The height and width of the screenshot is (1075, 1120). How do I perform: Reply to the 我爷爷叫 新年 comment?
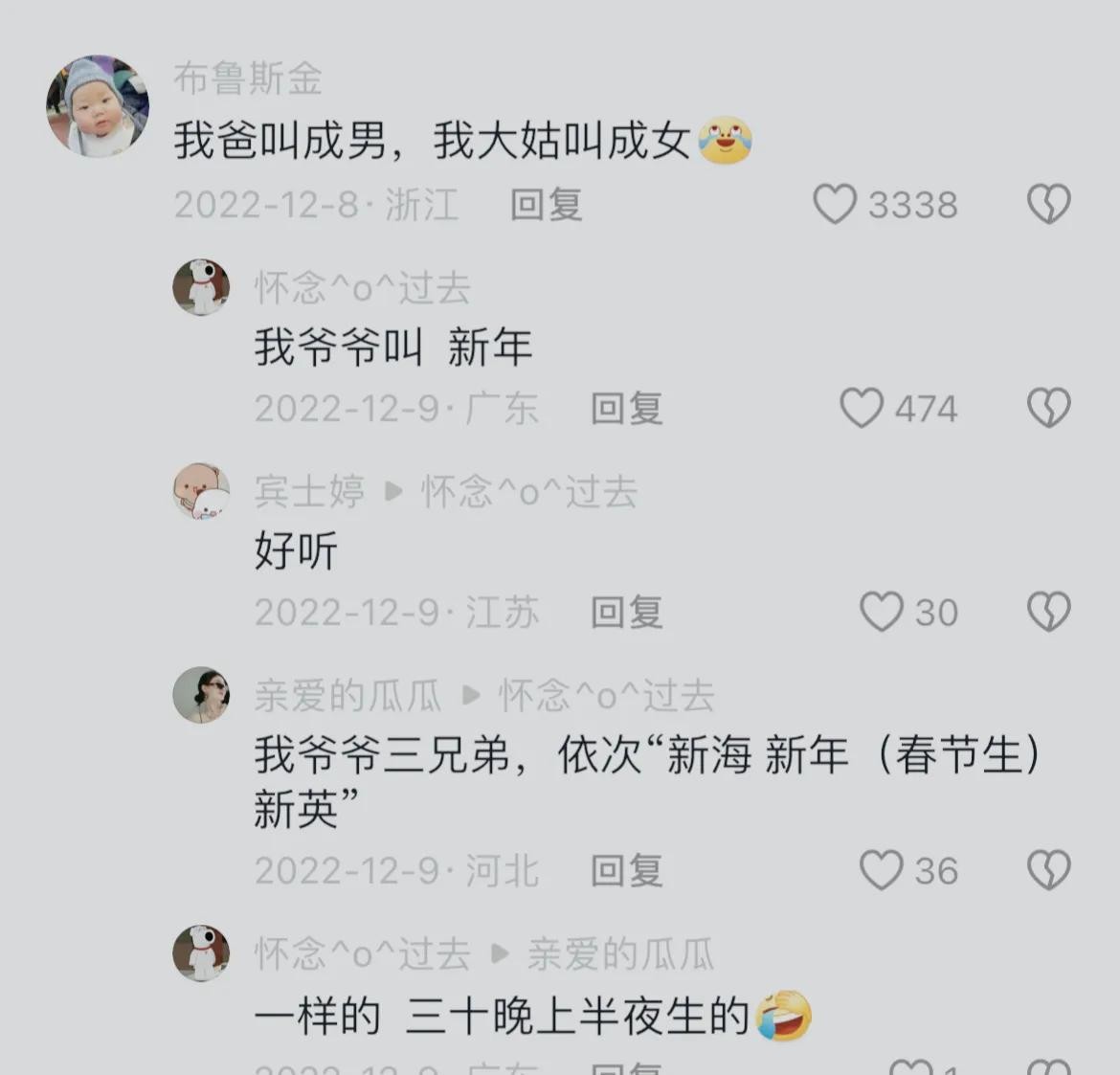(626, 409)
